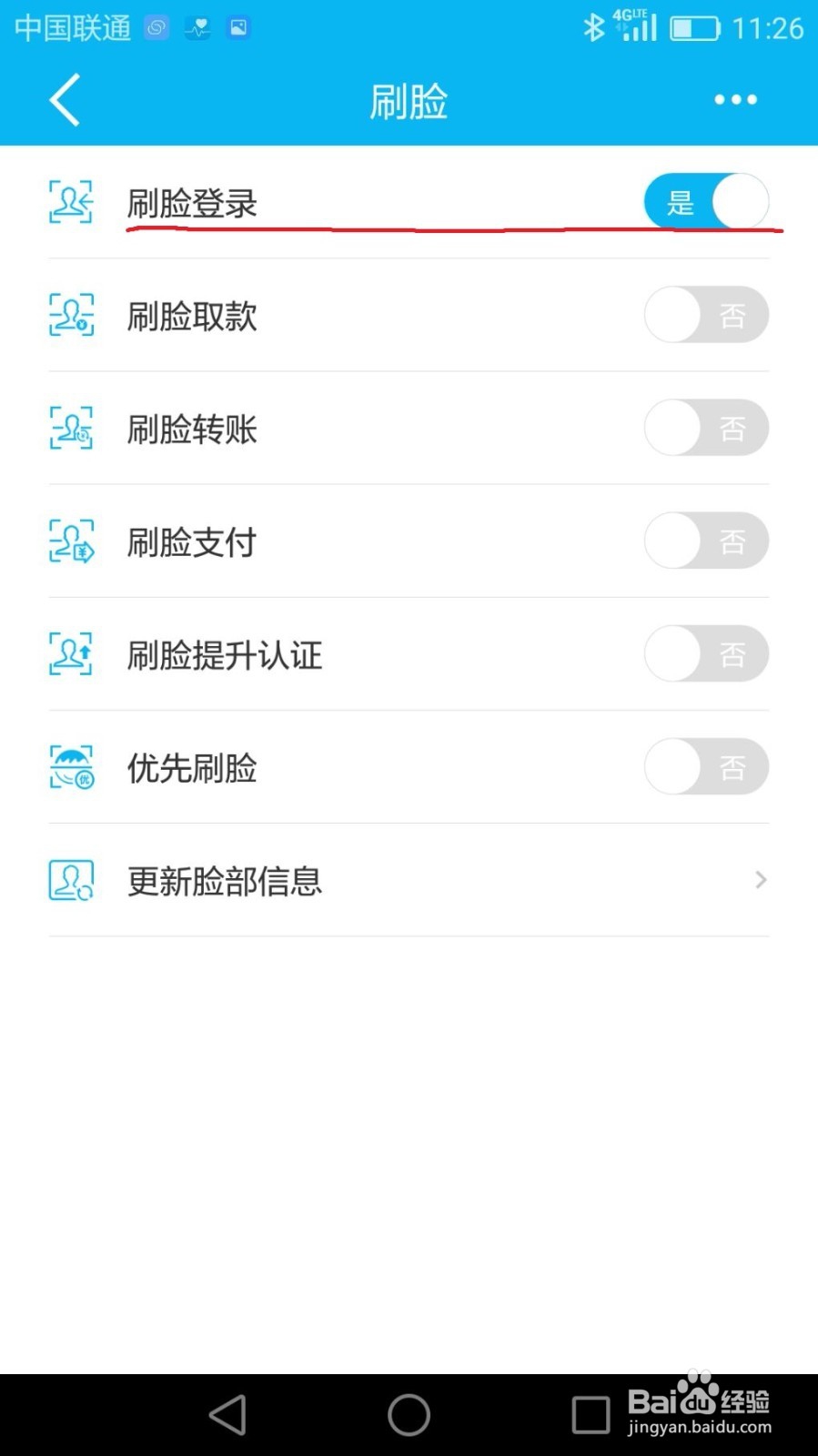Switch on 刷脸转账

click(706, 428)
